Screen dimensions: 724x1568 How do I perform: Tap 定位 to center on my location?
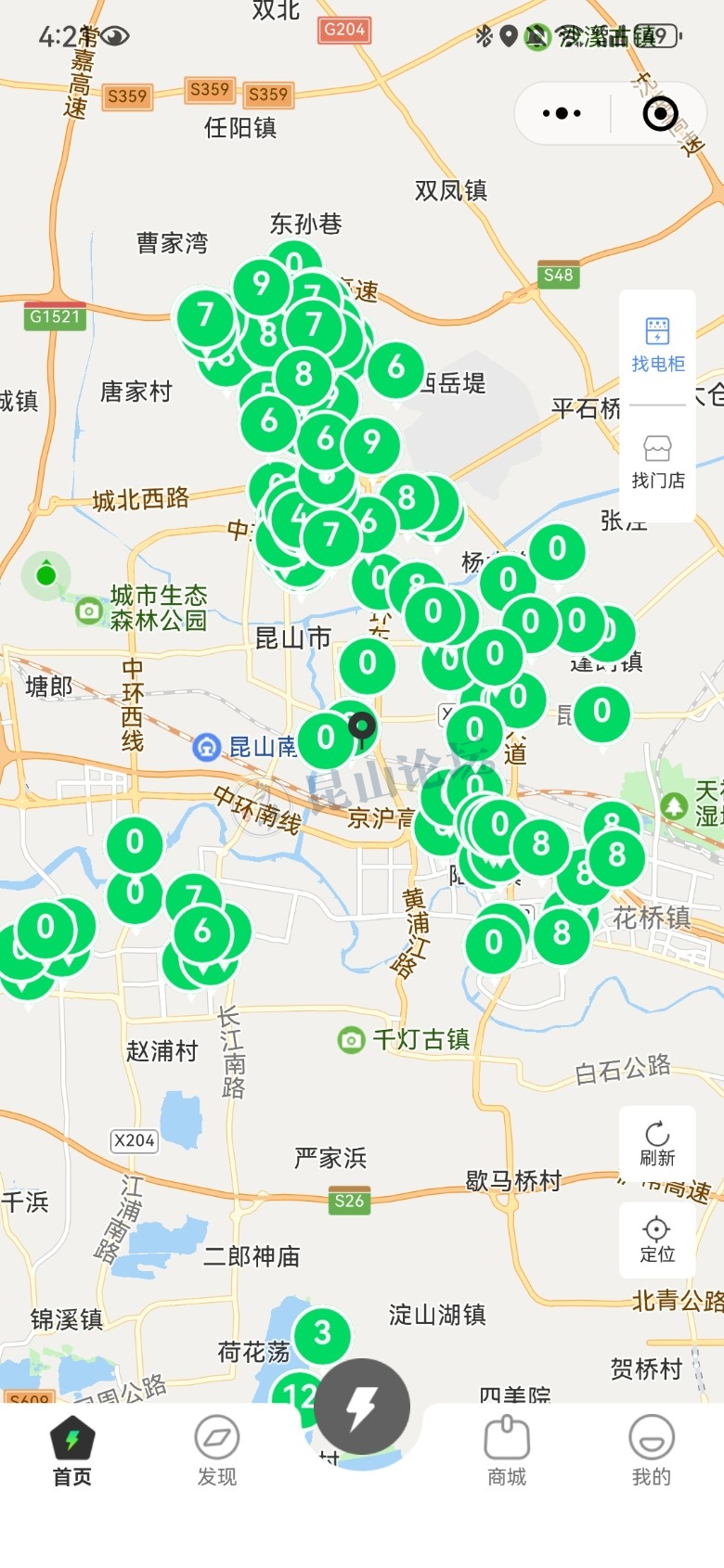657,1240
